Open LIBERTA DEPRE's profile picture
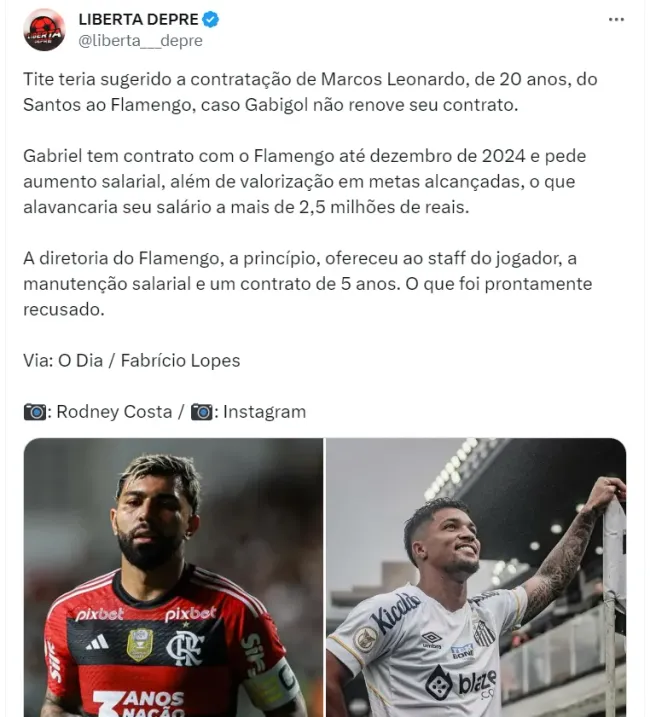Image resolution: width=650 pixels, height=717 pixels. (44, 30)
